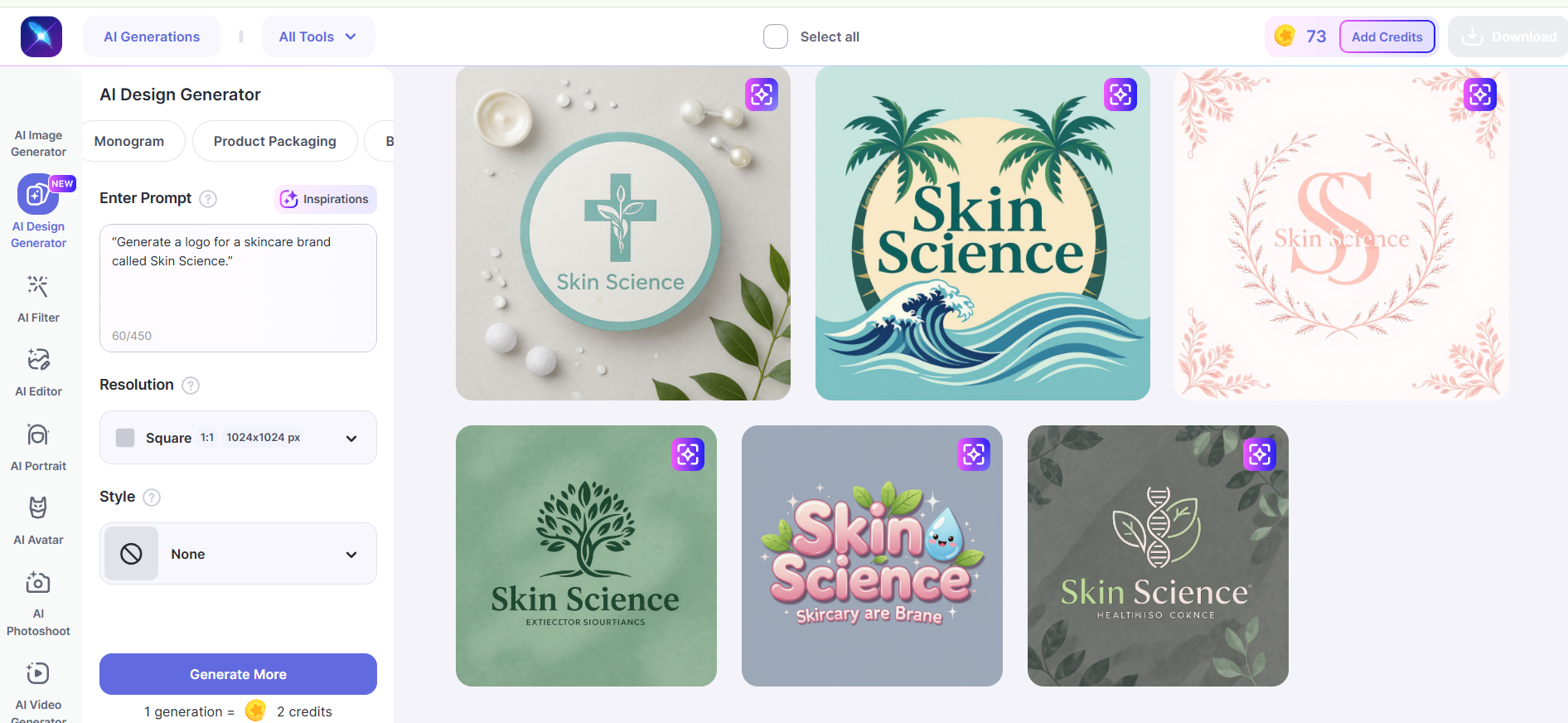Tap Generate More button
Viewport: 1568px width, 723px height.
pyautogui.click(x=238, y=674)
